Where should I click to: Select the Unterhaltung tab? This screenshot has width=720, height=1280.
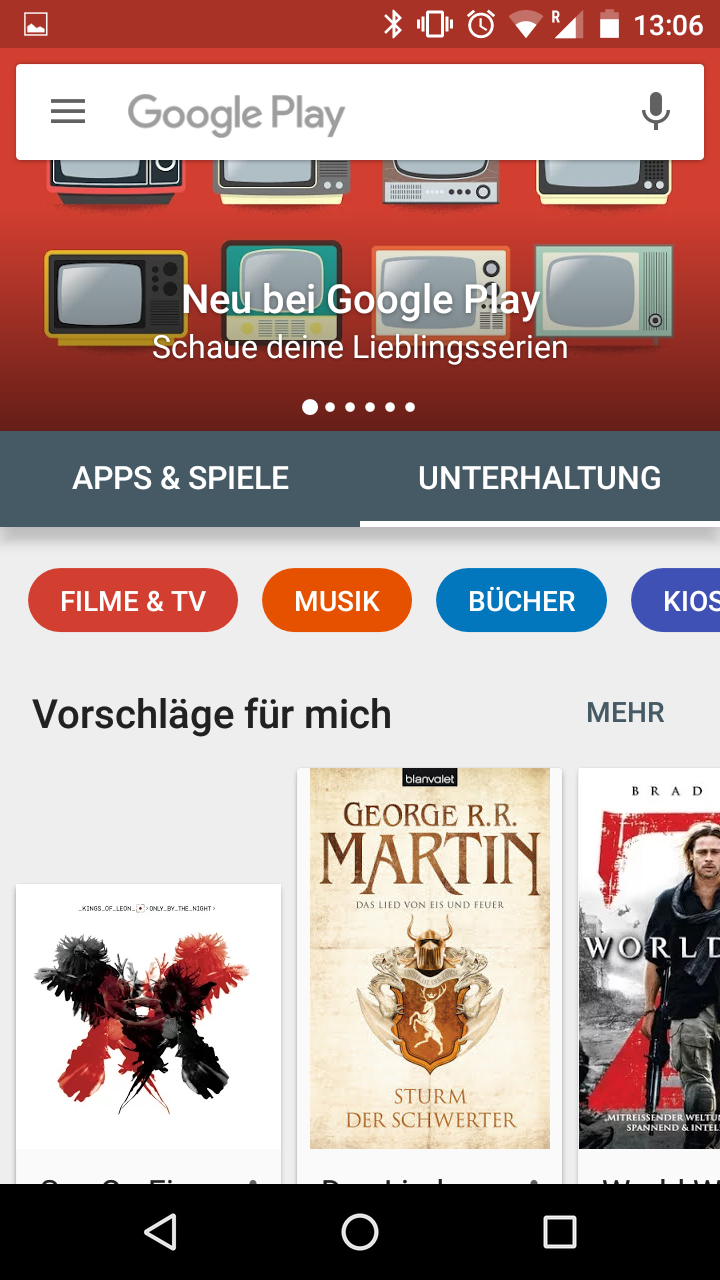(x=540, y=478)
